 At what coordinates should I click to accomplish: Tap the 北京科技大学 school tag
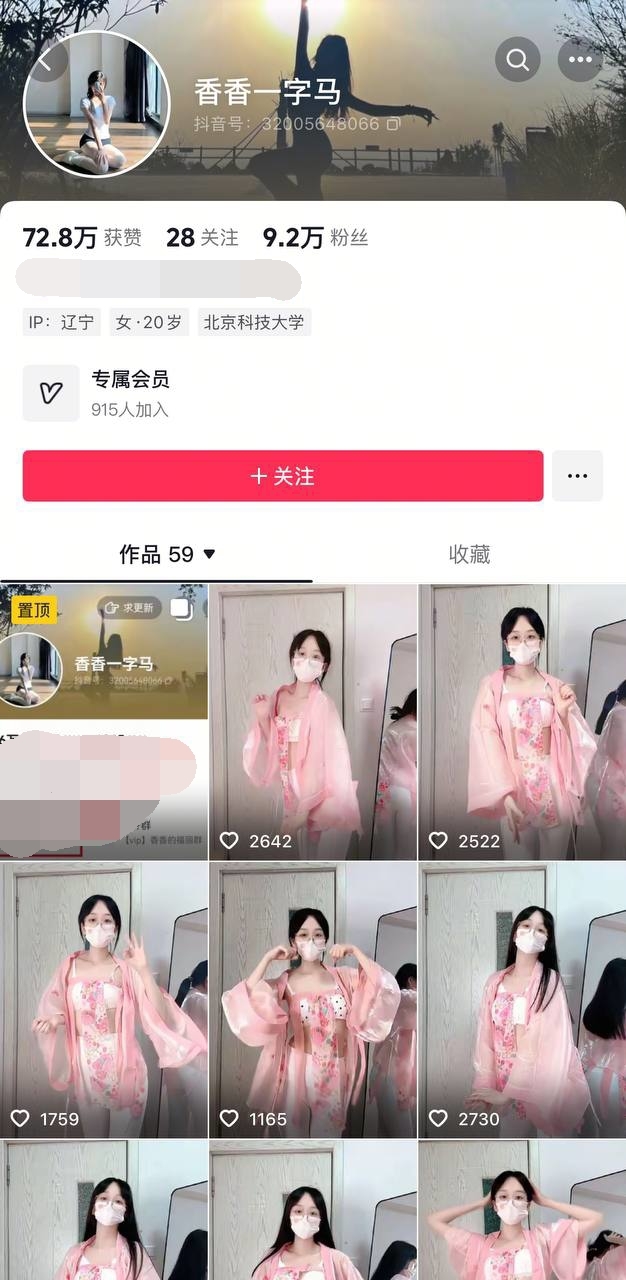[254, 322]
